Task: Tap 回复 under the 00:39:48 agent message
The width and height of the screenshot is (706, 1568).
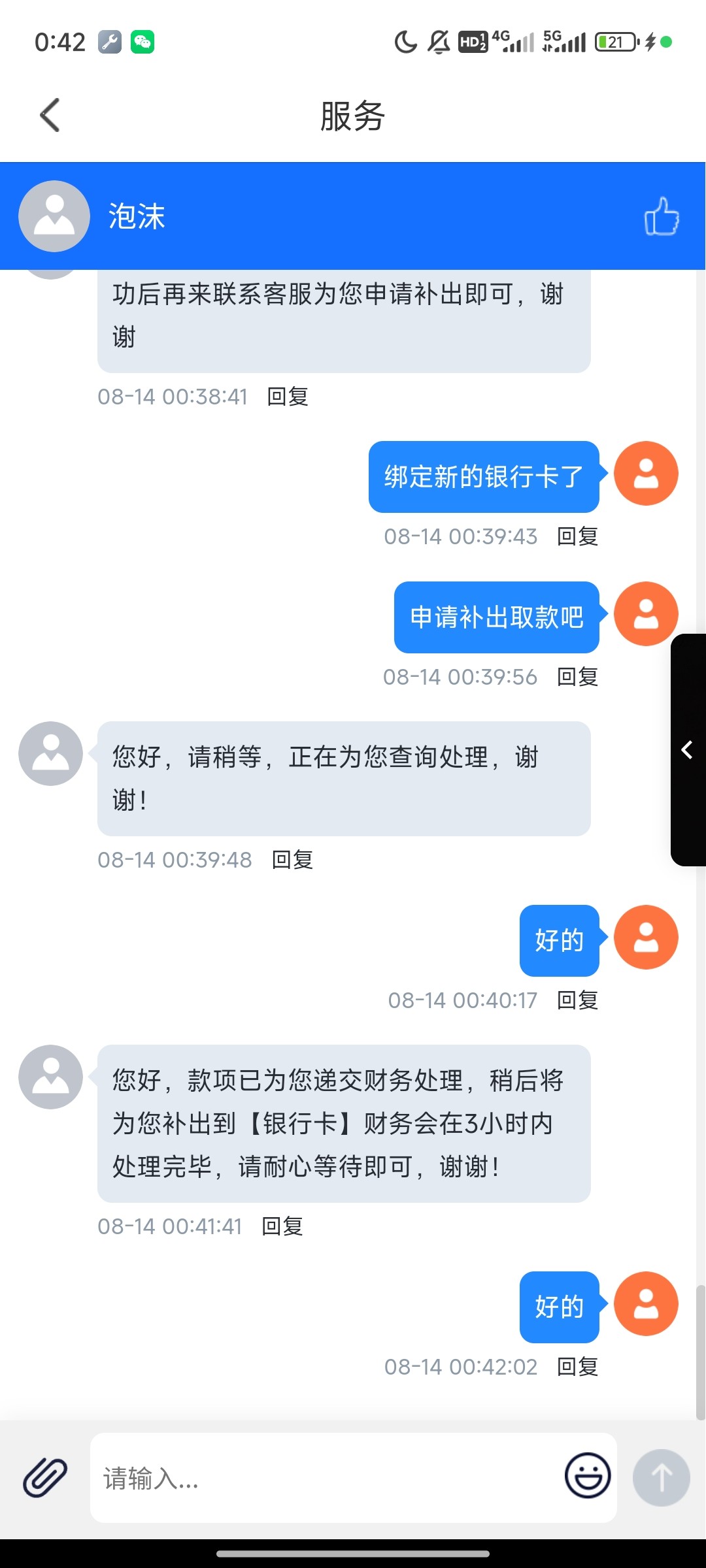Action: tap(292, 860)
